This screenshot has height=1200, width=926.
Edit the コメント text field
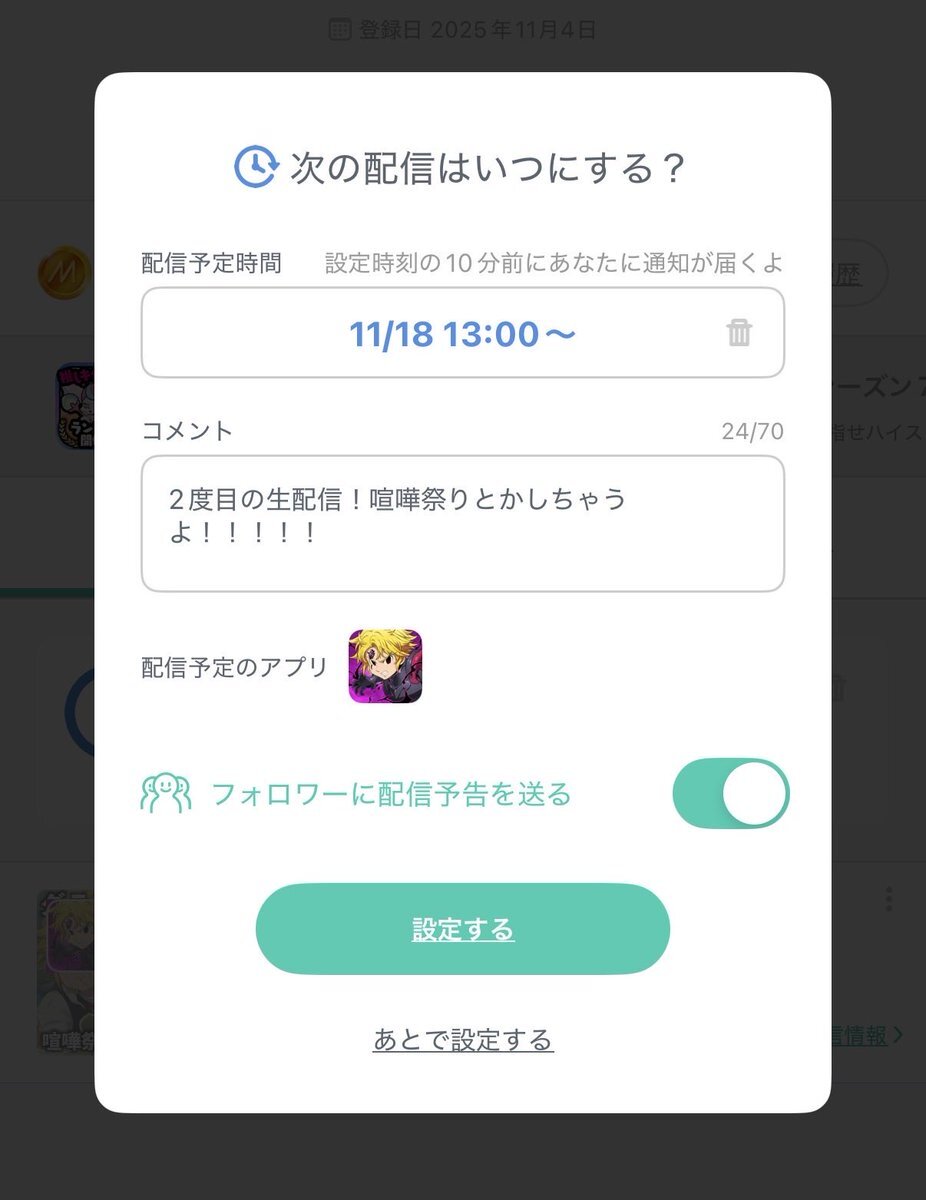(x=462, y=523)
